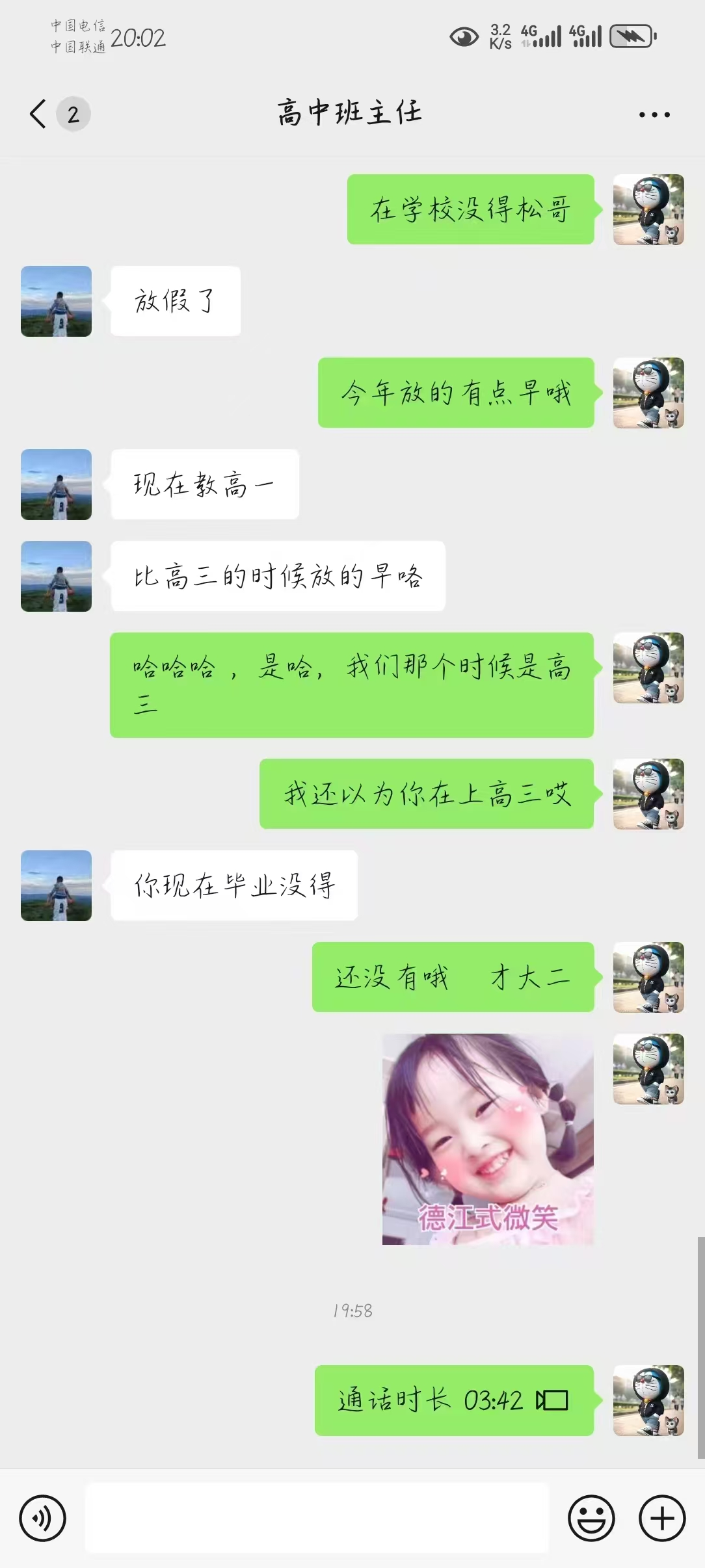
Task: Open teacher's avatar beside 放假了
Action: tap(56, 301)
